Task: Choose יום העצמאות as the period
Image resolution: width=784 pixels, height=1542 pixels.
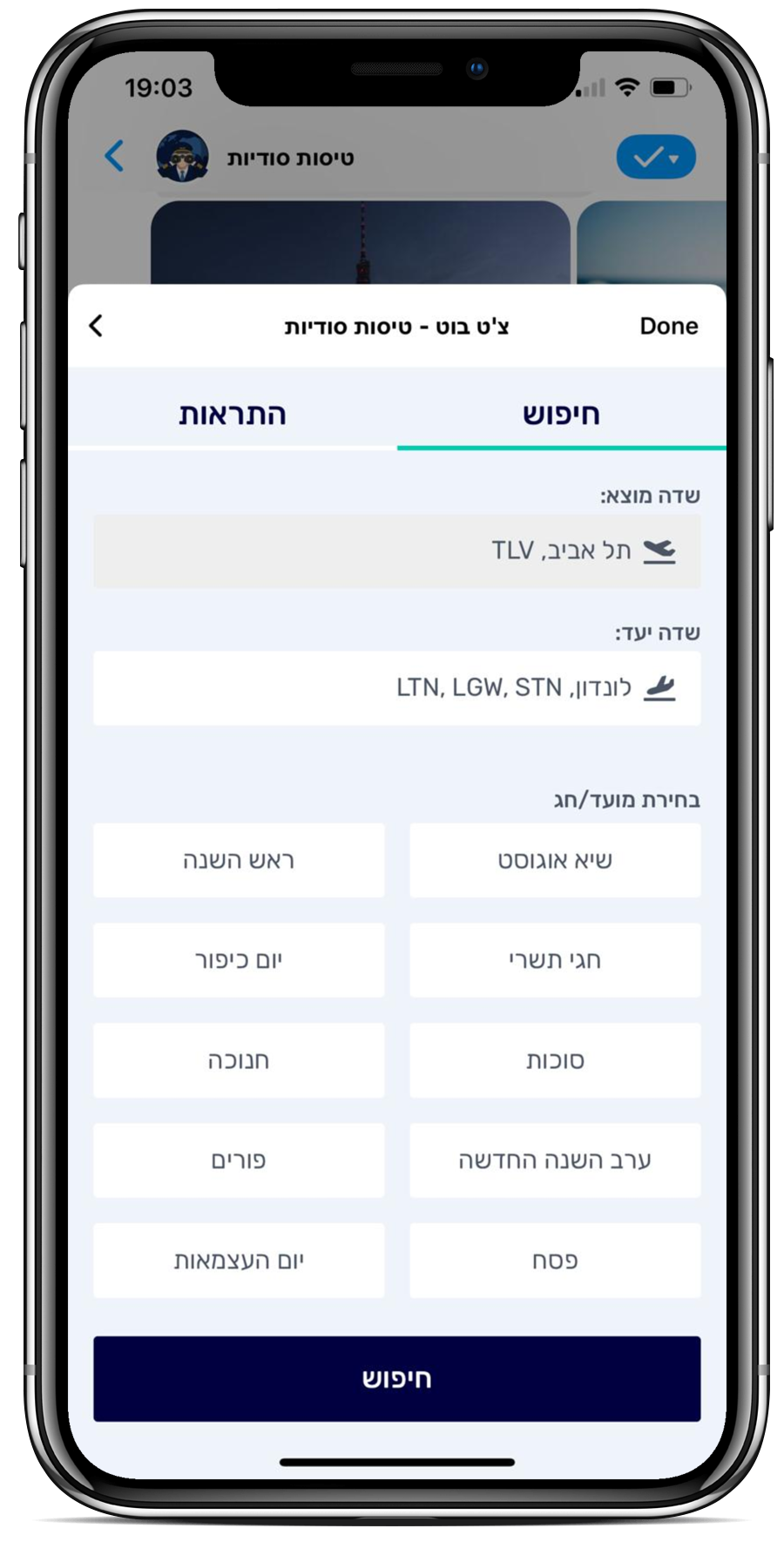Action: (x=239, y=1261)
